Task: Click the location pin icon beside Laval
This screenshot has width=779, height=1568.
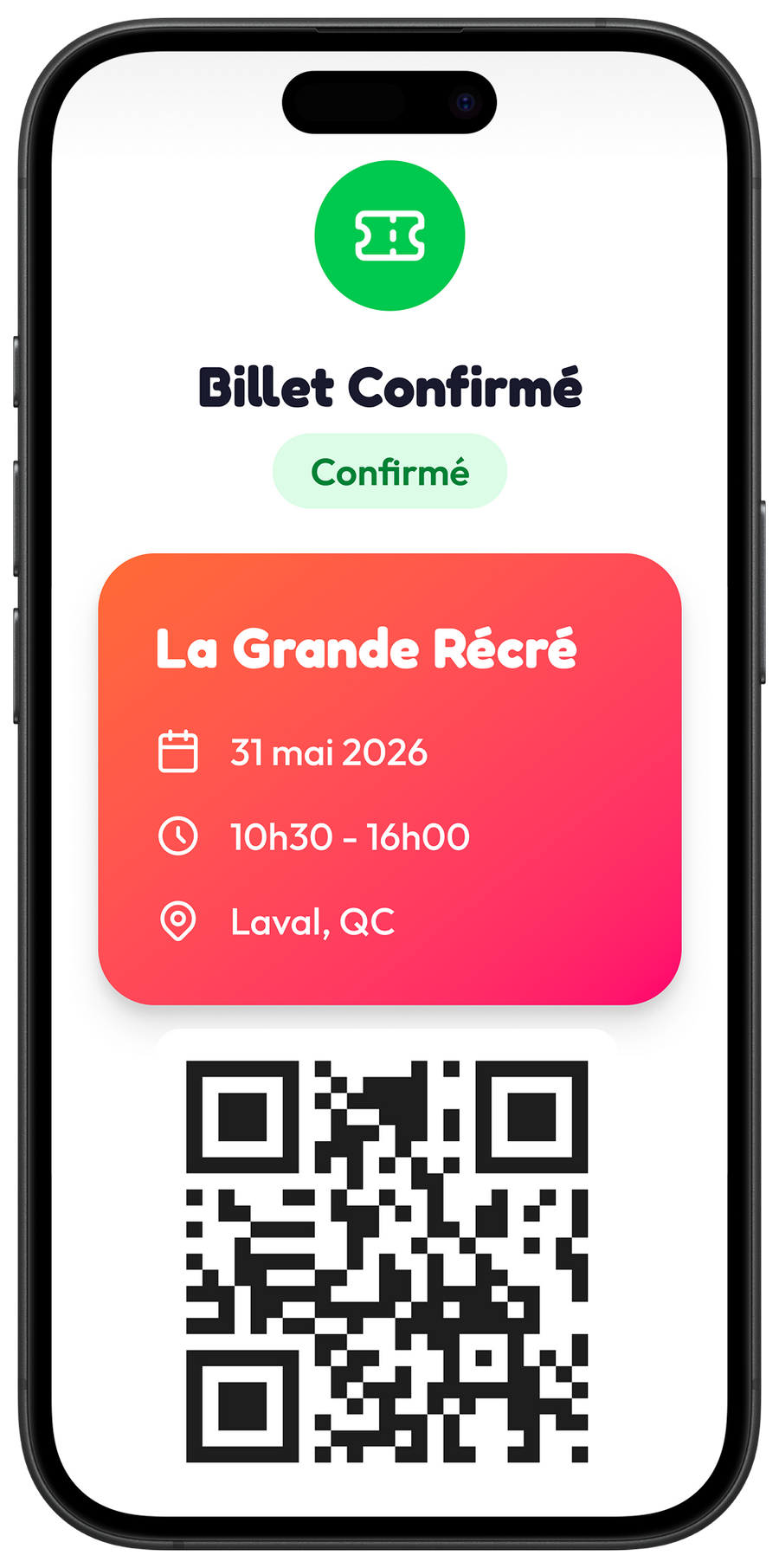Action: 177,922
